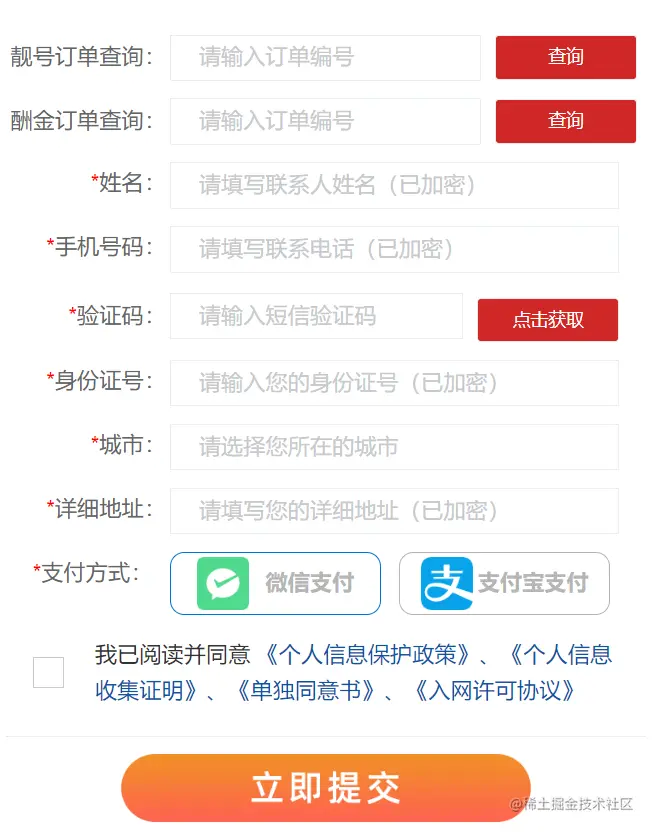Tap 查询 button for 酬金订单查询
654x833 pixels.
[x=565, y=121]
